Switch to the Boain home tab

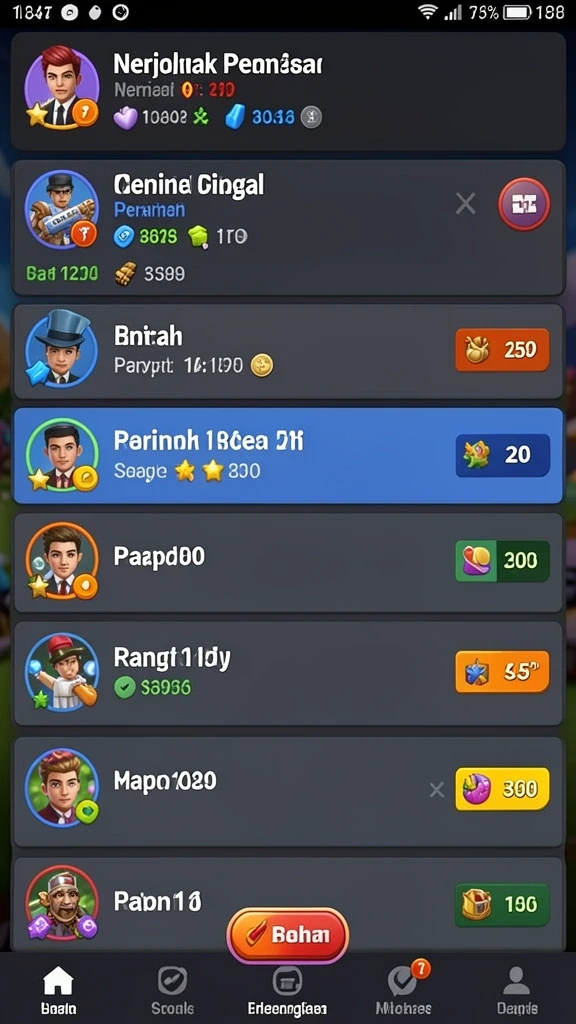(59, 990)
